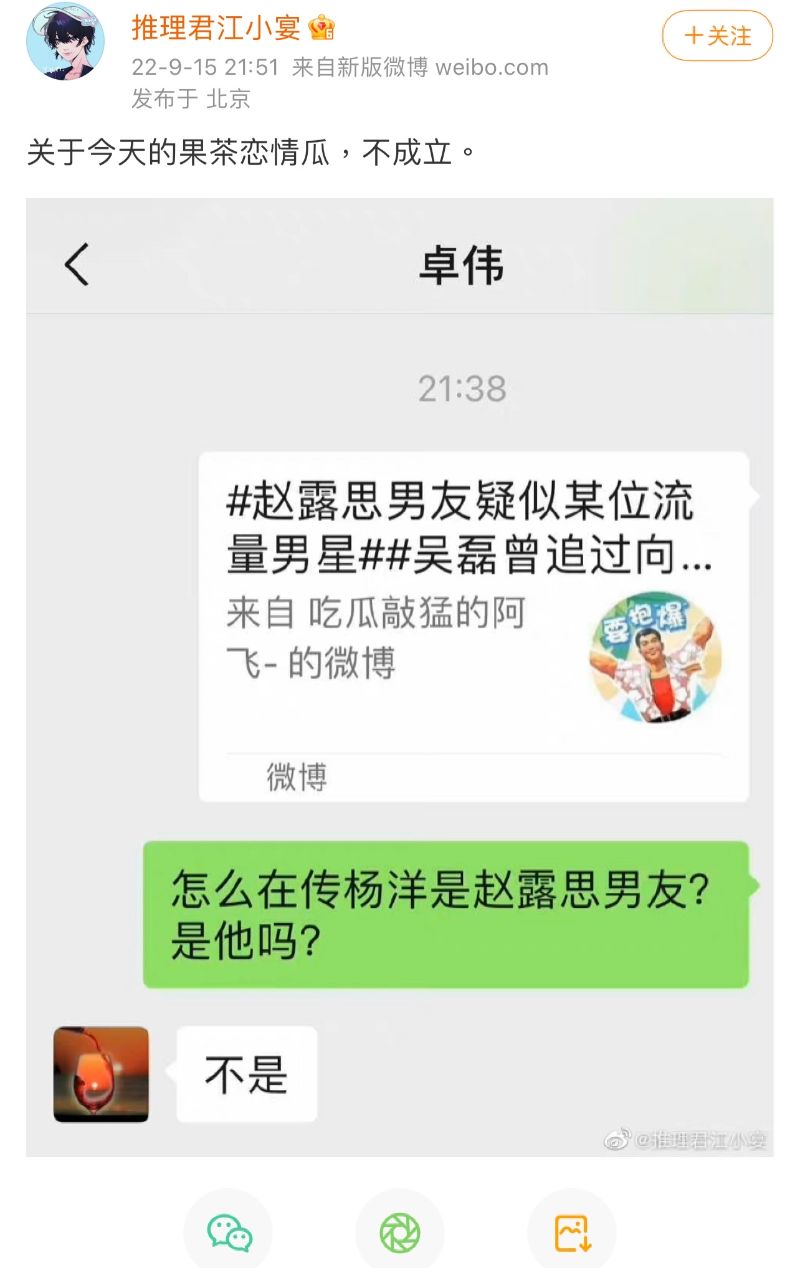Open the poster's profile avatar

[x=65, y=41]
